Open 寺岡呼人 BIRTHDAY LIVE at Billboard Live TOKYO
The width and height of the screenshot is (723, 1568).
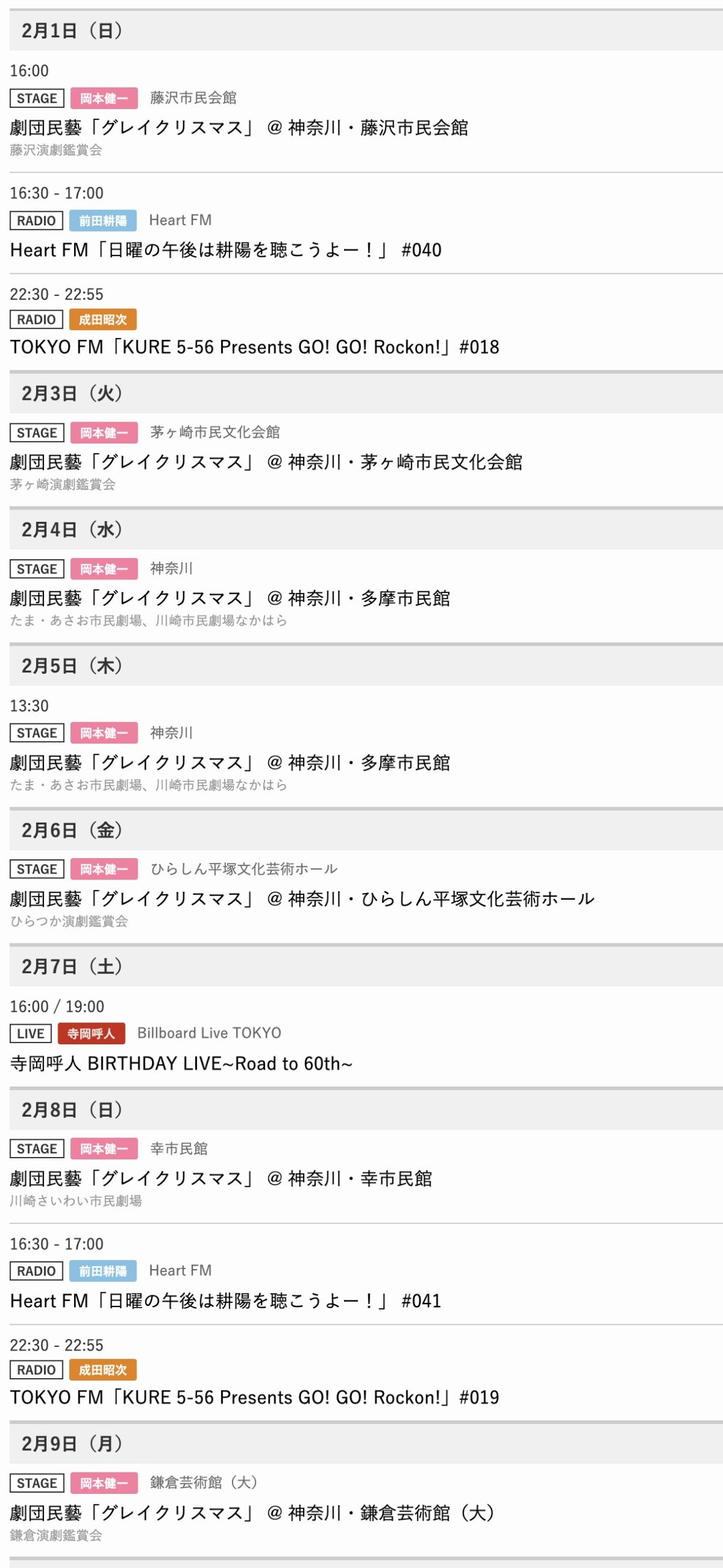(181, 1063)
